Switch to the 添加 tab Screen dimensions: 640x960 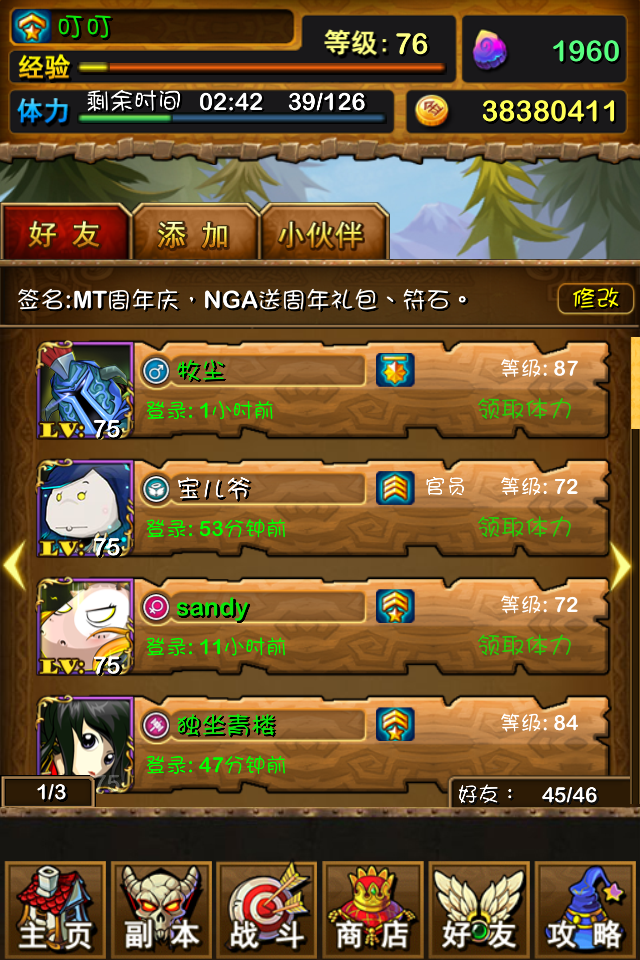[x=195, y=234]
